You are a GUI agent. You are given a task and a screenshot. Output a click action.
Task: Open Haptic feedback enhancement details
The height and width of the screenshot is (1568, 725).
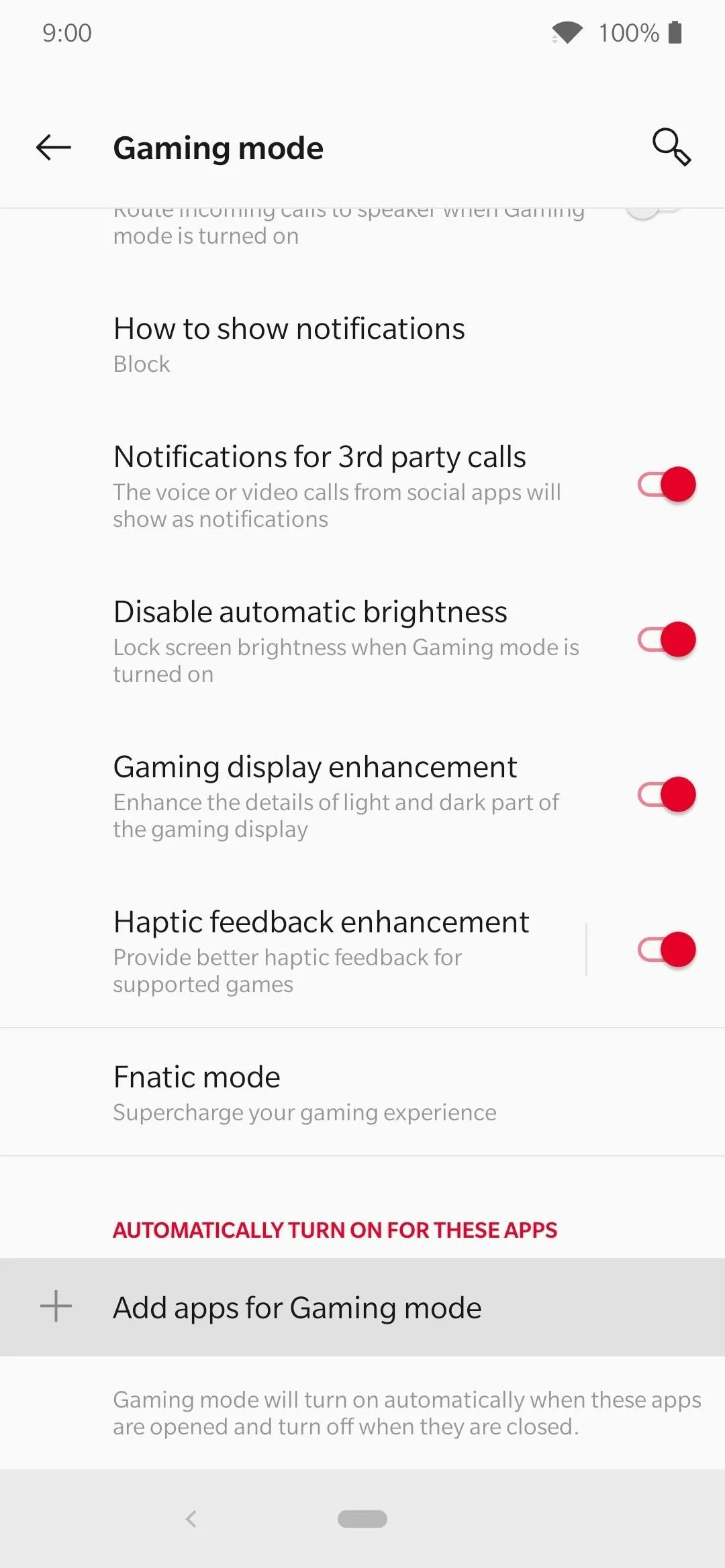[x=293, y=950]
